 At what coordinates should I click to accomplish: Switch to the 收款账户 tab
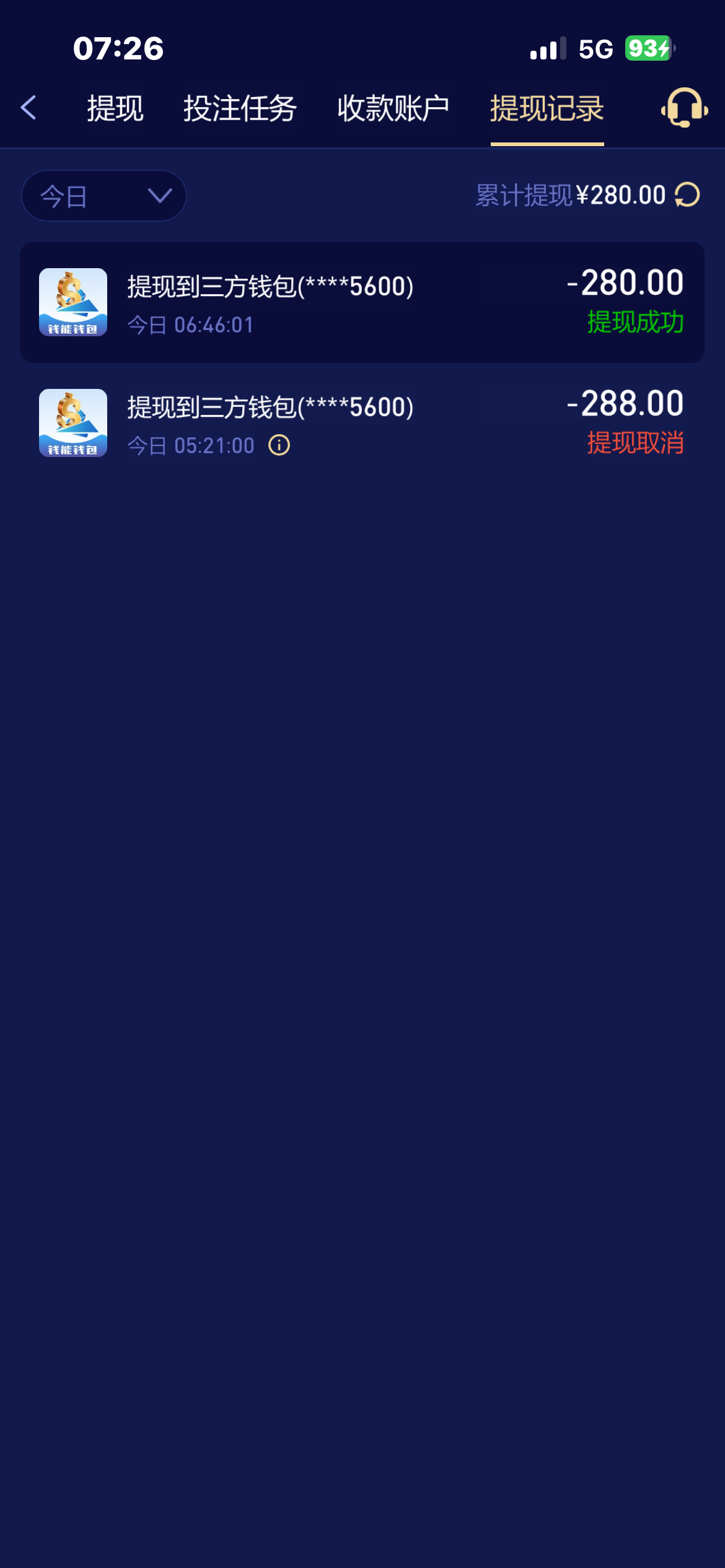(x=393, y=109)
